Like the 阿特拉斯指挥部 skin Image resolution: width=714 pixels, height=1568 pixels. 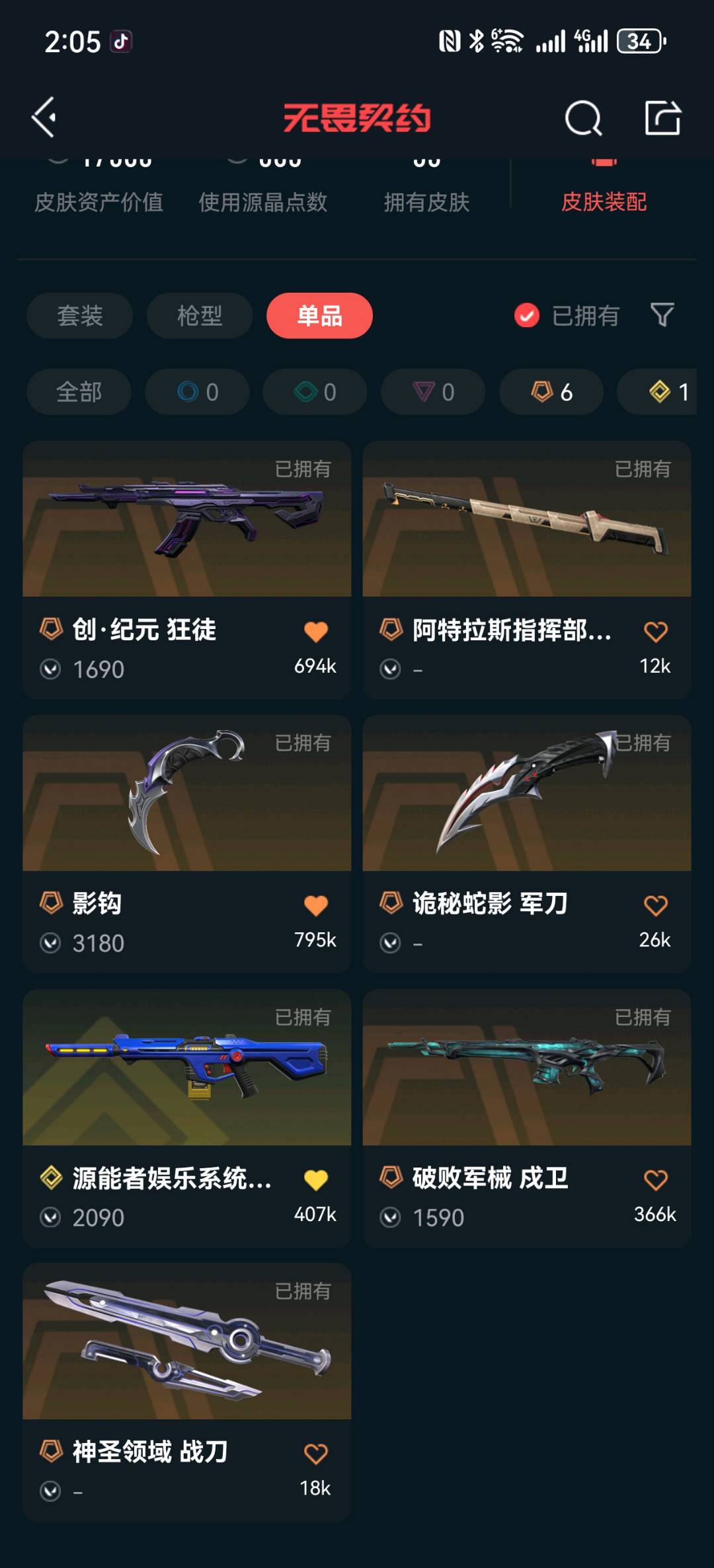click(x=655, y=632)
